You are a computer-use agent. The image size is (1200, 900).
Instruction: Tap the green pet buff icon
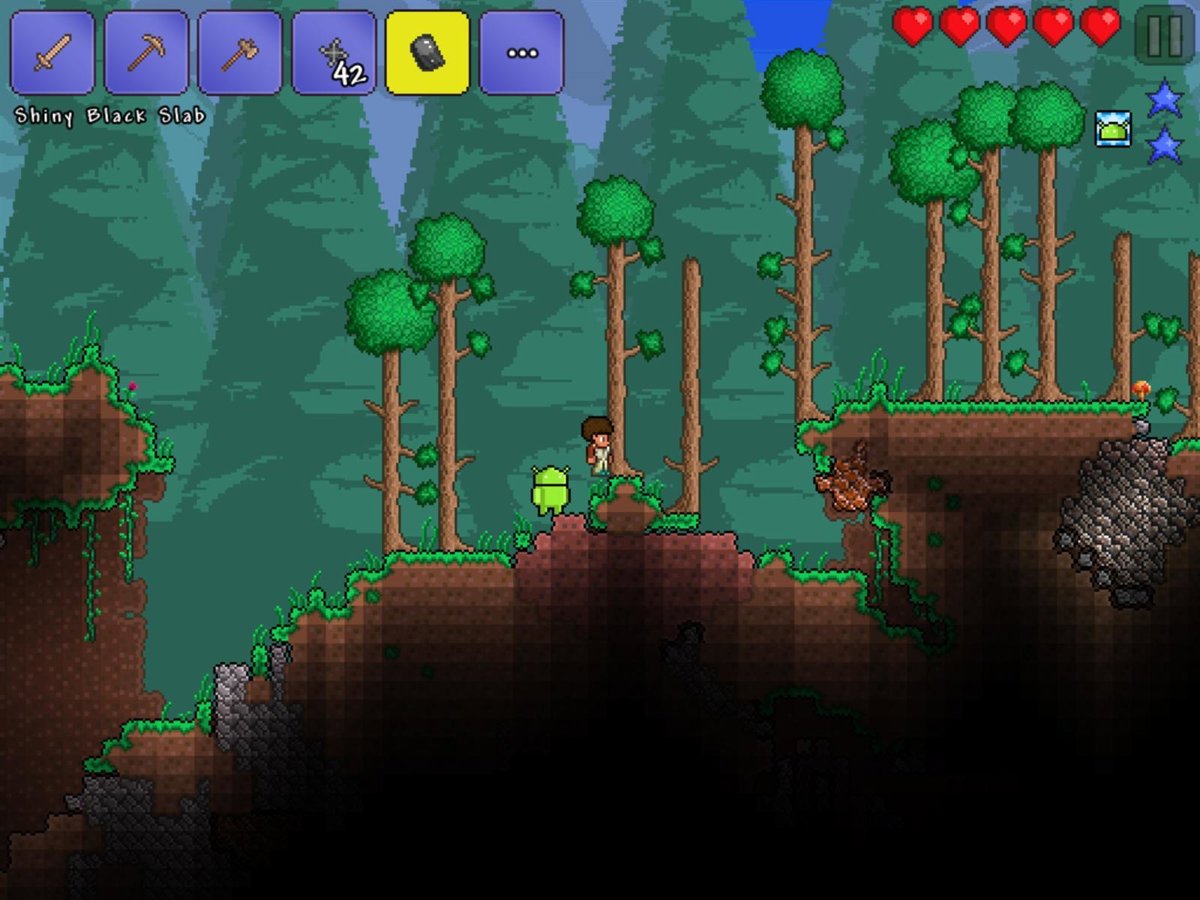[x=1113, y=129]
